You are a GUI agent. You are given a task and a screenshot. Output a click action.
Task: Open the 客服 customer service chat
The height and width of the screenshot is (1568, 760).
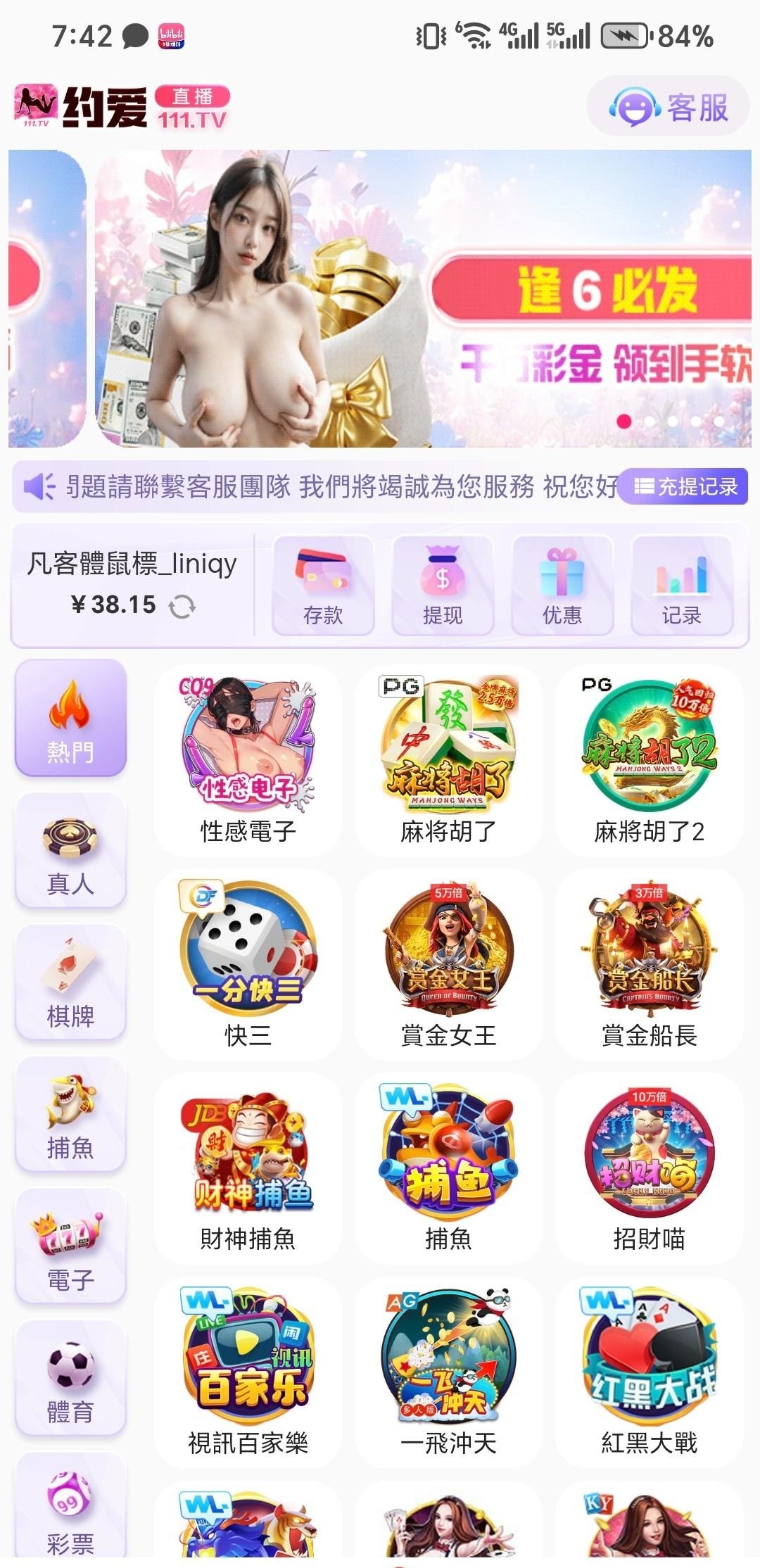(x=669, y=108)
